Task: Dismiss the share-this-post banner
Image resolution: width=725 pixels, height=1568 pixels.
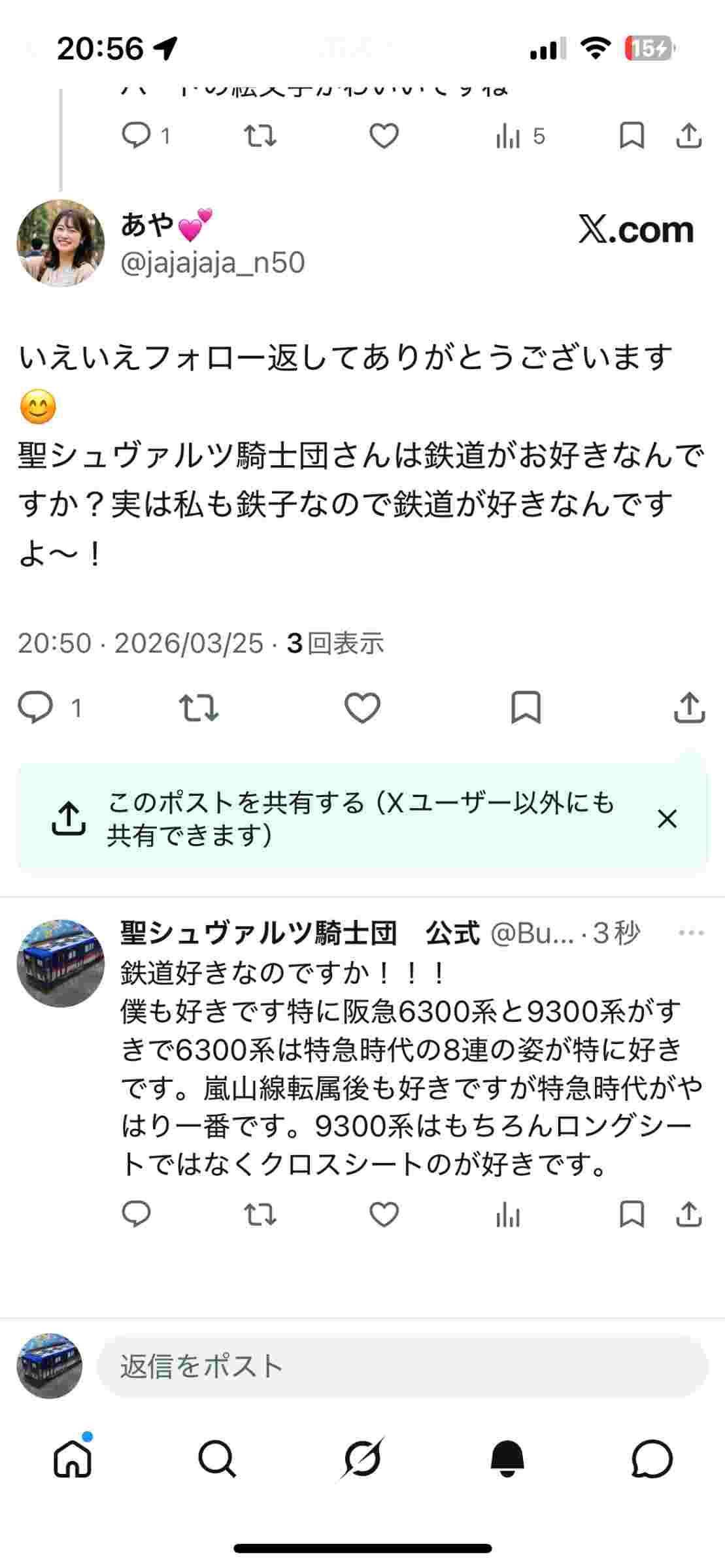Action: [x=667, y=819]
